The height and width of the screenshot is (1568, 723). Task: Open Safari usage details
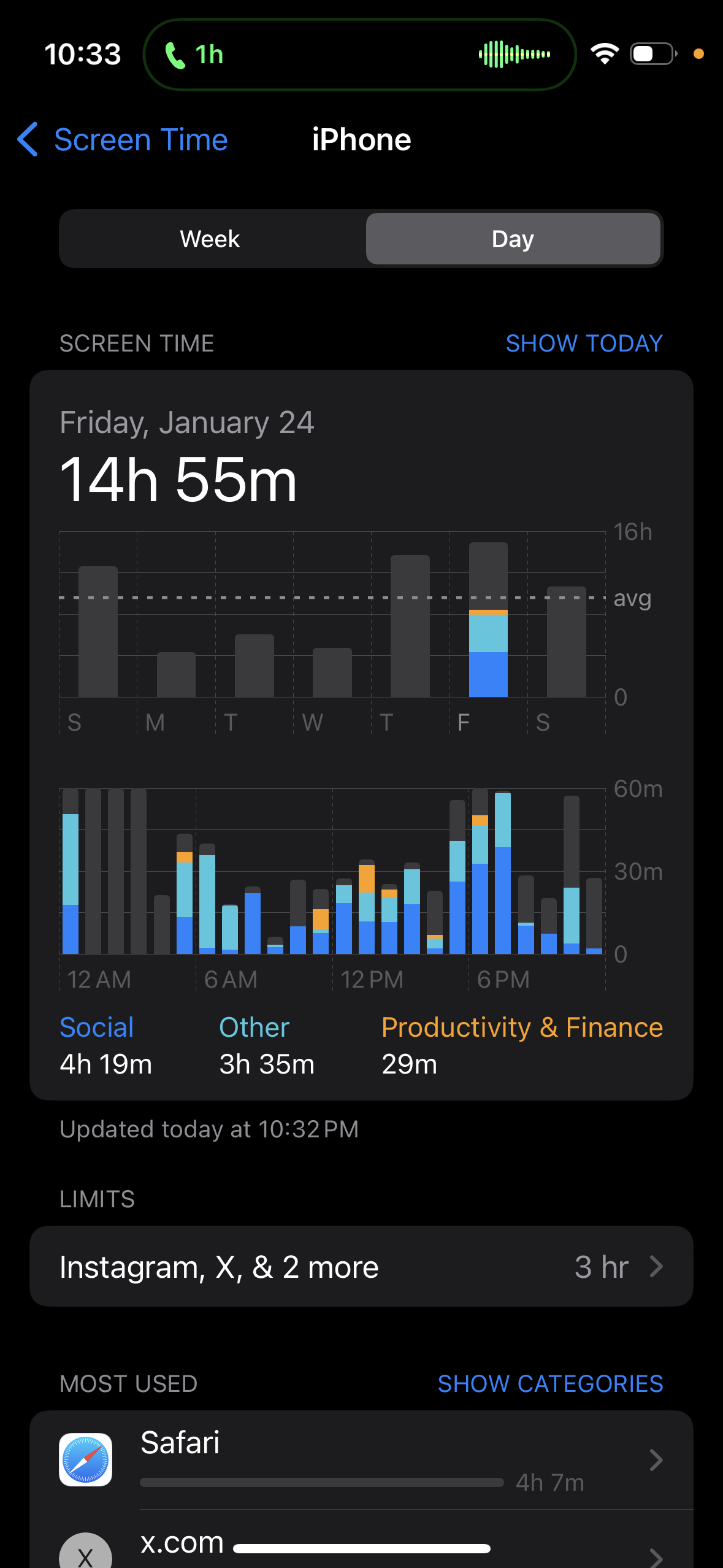[361, 1460]
